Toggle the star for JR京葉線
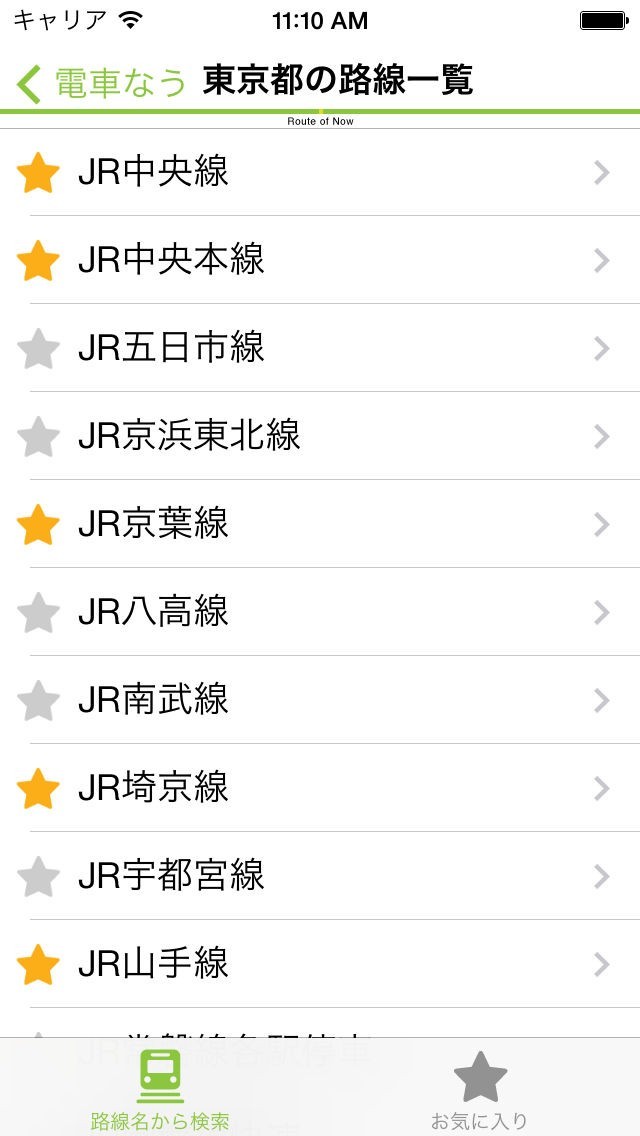640x1136 pixels. [x=39, y=525]
